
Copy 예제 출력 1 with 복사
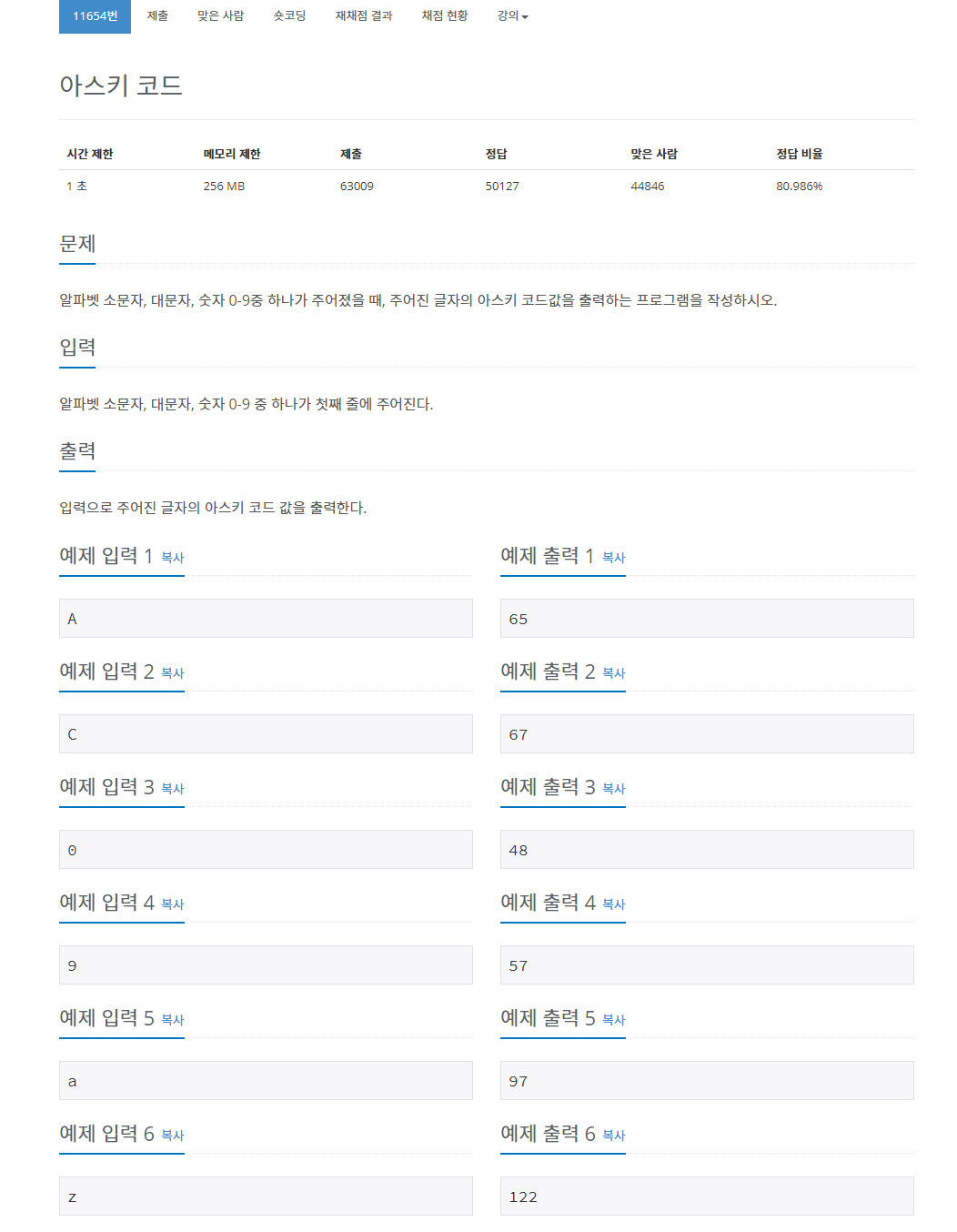click(x=614, y=558)
